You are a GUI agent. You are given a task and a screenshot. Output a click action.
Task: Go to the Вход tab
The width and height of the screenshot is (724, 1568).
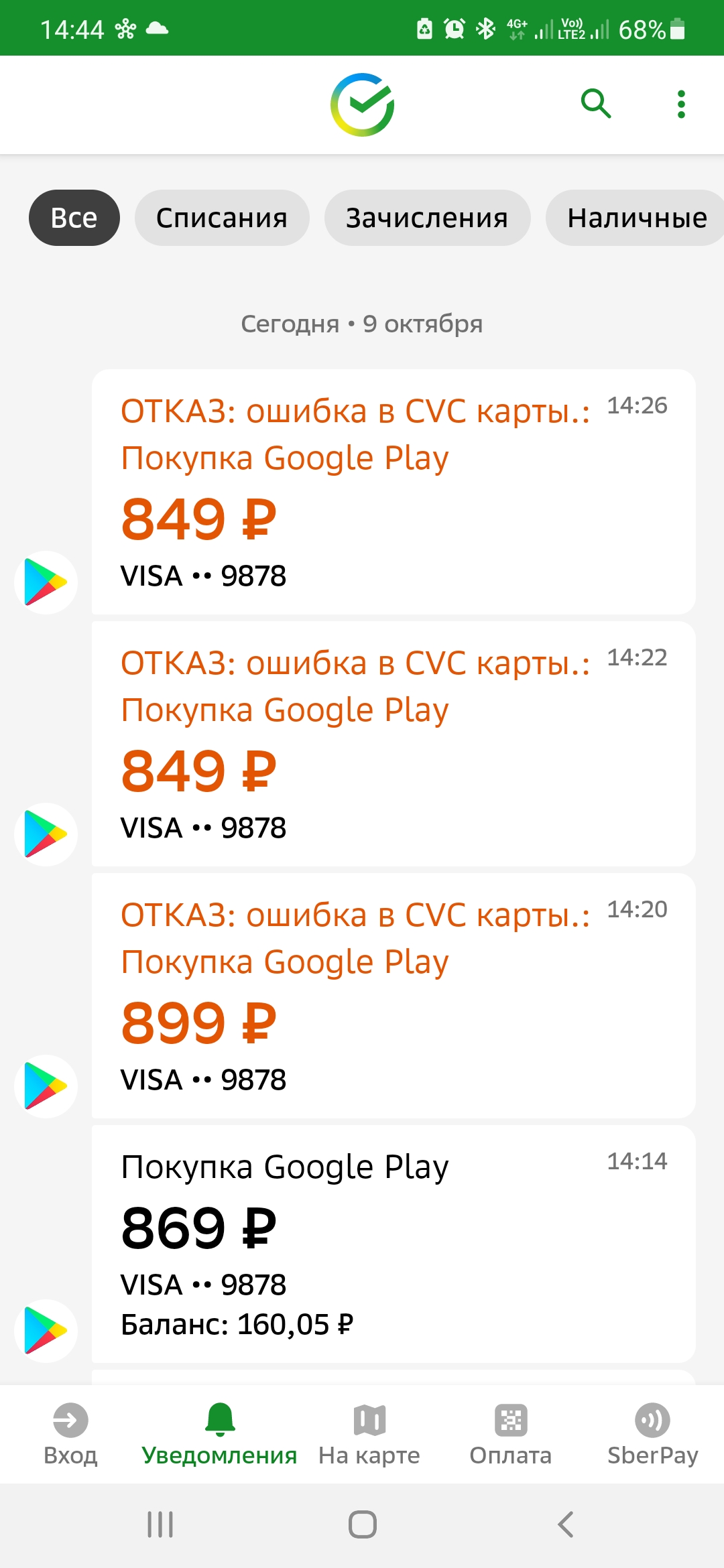tap(70, 1434)
